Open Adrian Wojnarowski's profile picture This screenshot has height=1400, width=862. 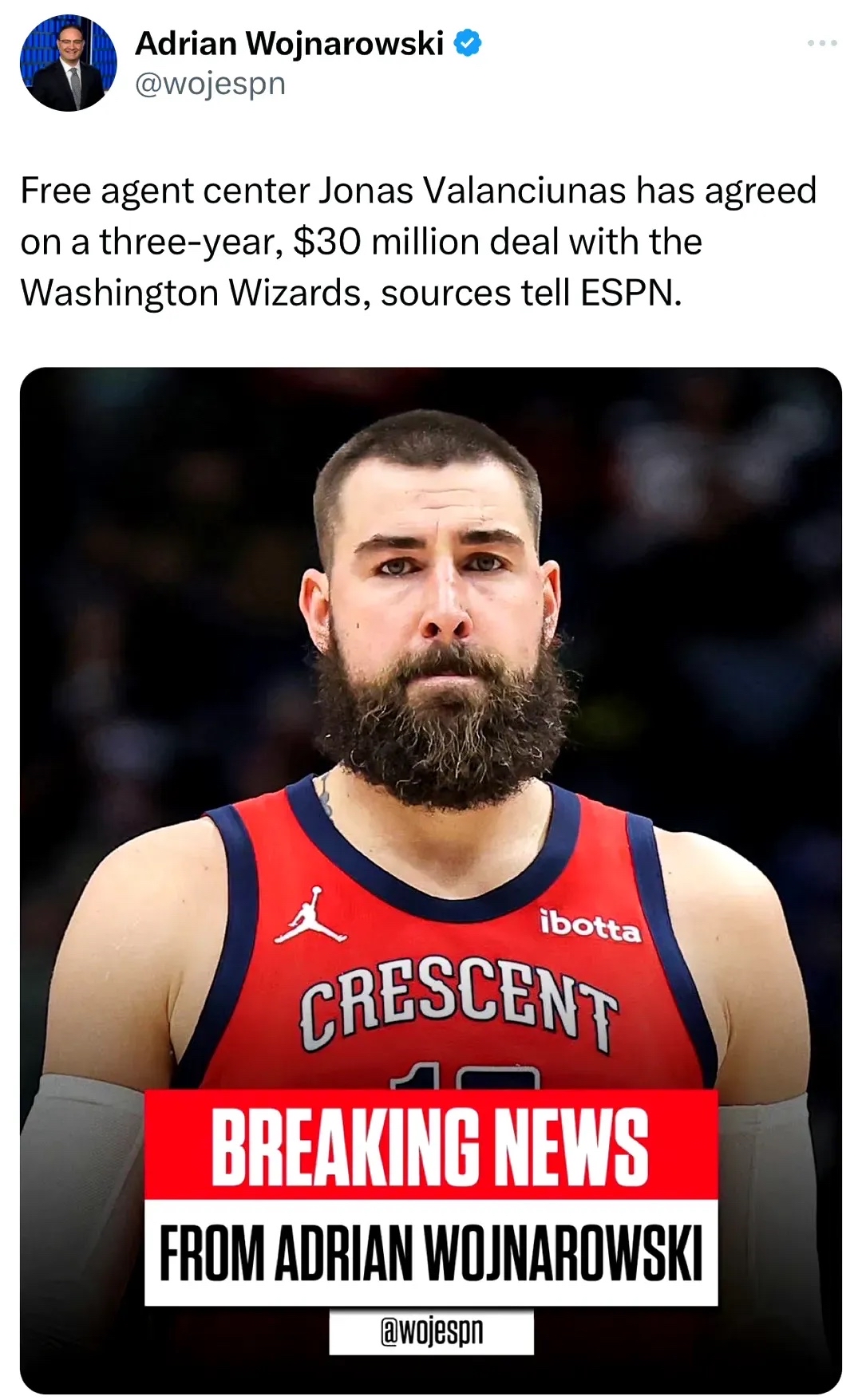coord(69,62)
